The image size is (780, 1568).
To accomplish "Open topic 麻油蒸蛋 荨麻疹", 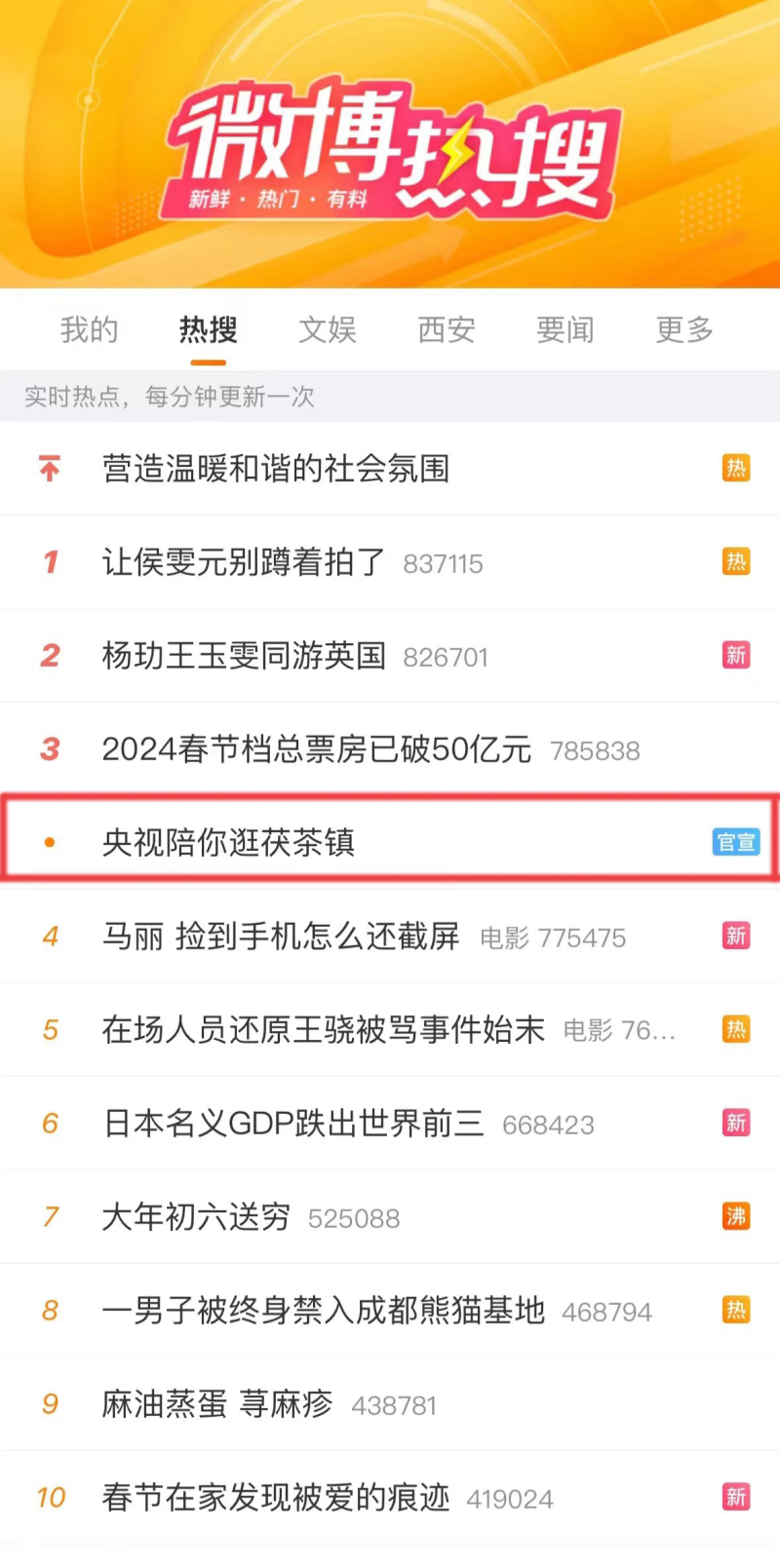I will coord(390,1404).
